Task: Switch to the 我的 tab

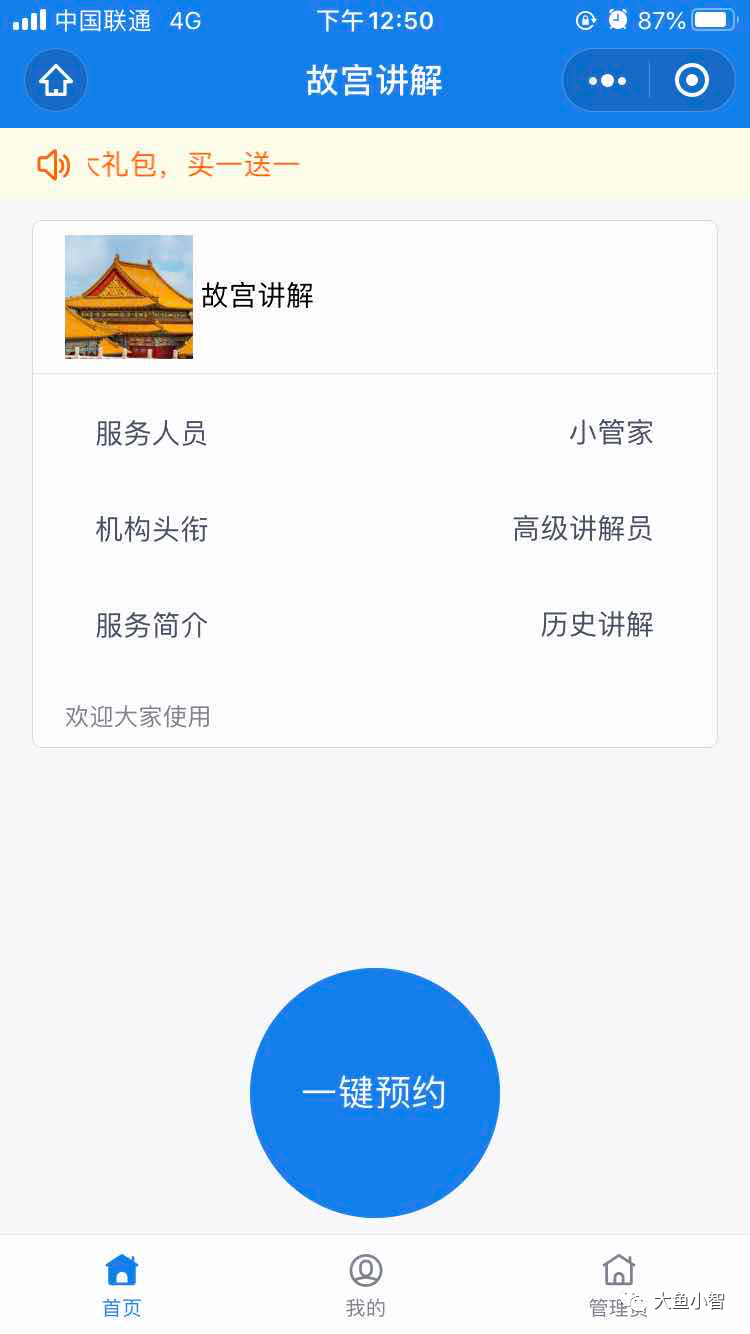Action: pyautogui.click(x=366, y=1286)
